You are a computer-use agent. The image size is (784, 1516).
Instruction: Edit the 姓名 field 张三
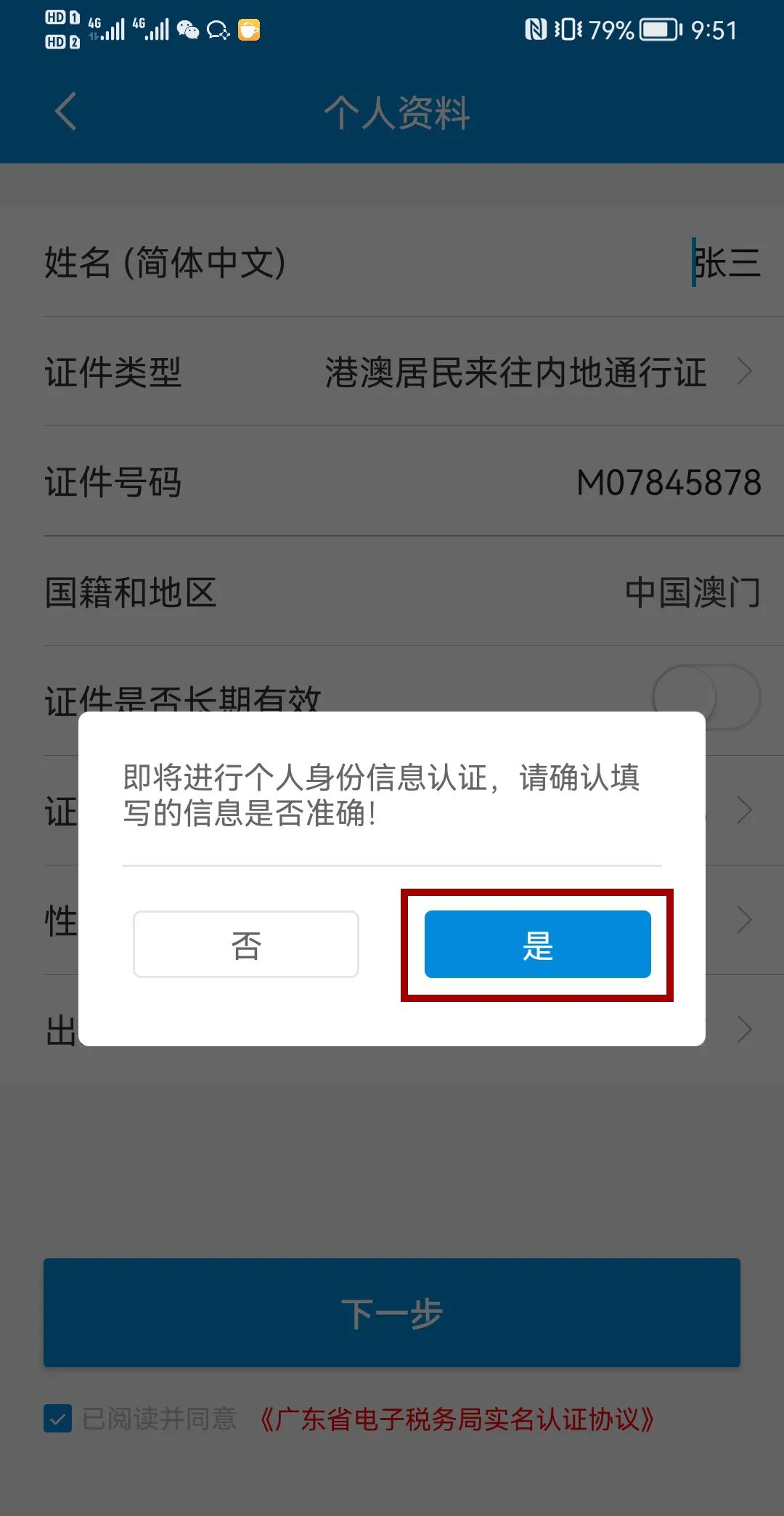pos(726,262)
